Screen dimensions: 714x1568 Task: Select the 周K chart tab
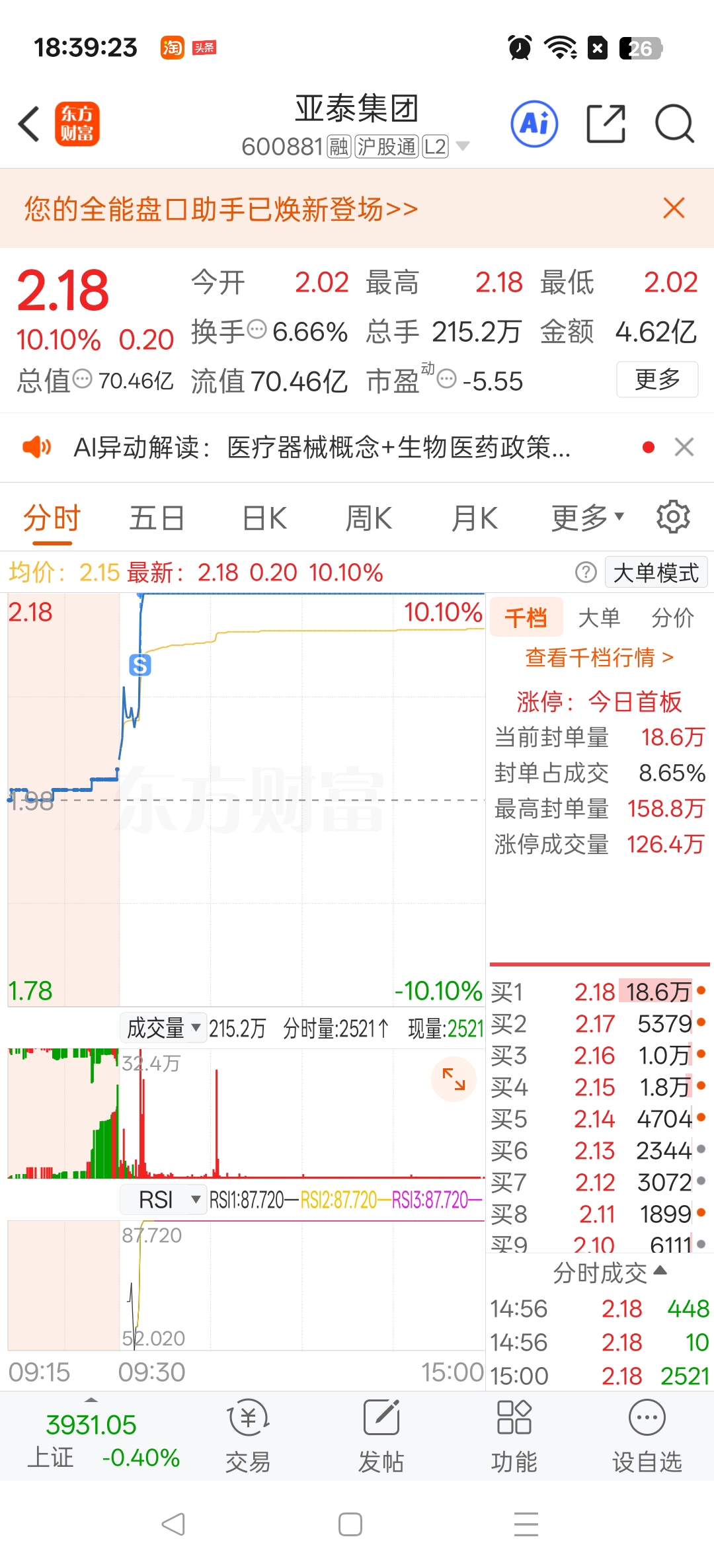(369, 518)
